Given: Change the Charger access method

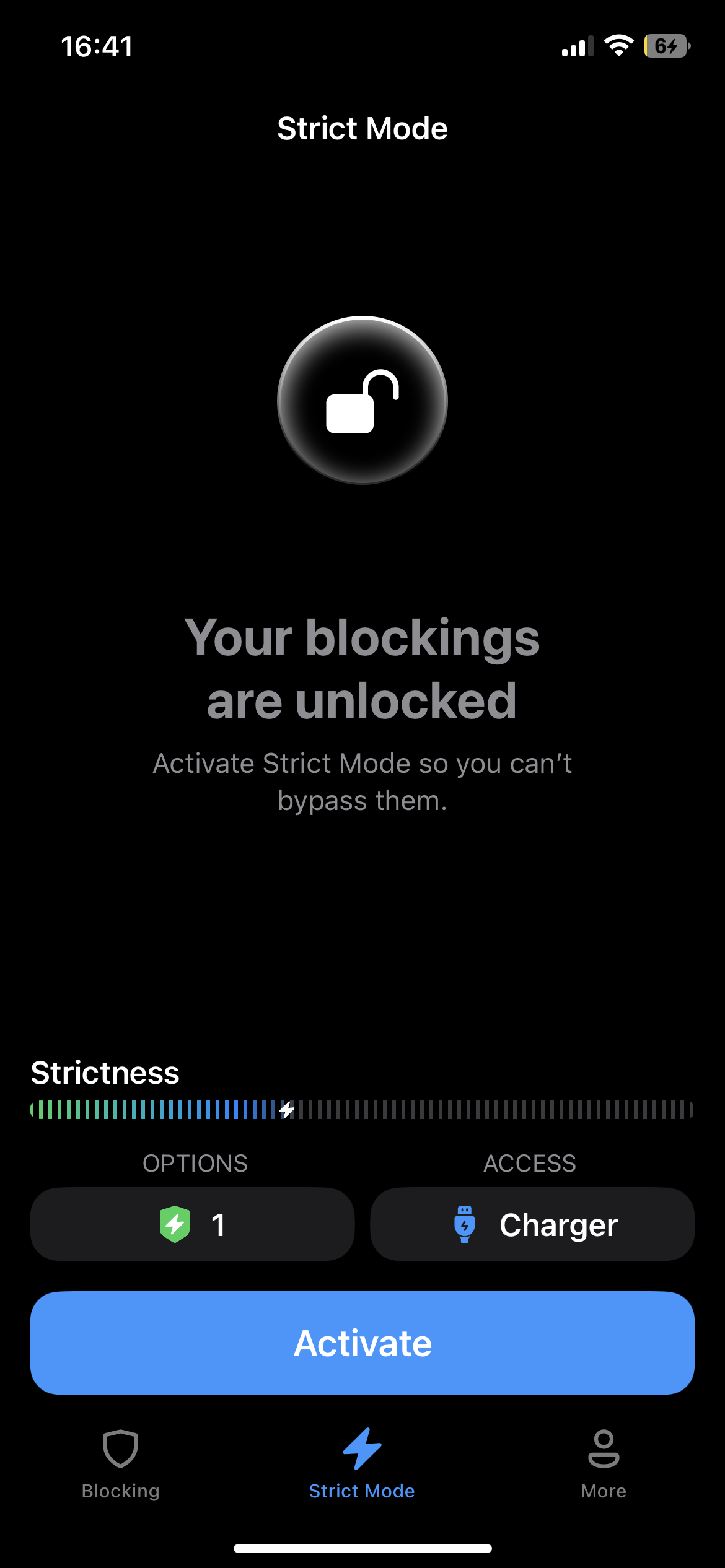Looking at the screenshot, I should point(532,1224).
